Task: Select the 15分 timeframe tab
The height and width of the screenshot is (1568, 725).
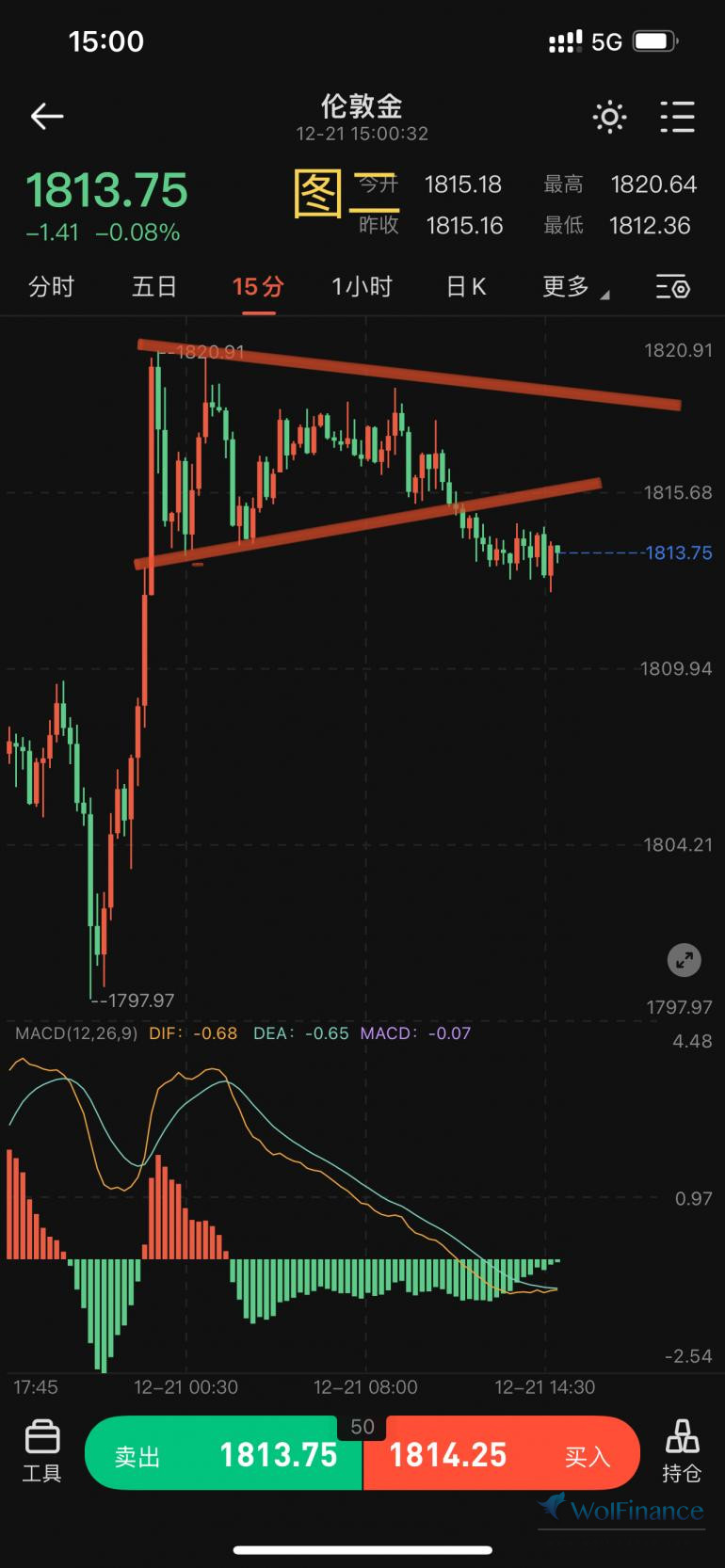Action: [x=258, y=286]
